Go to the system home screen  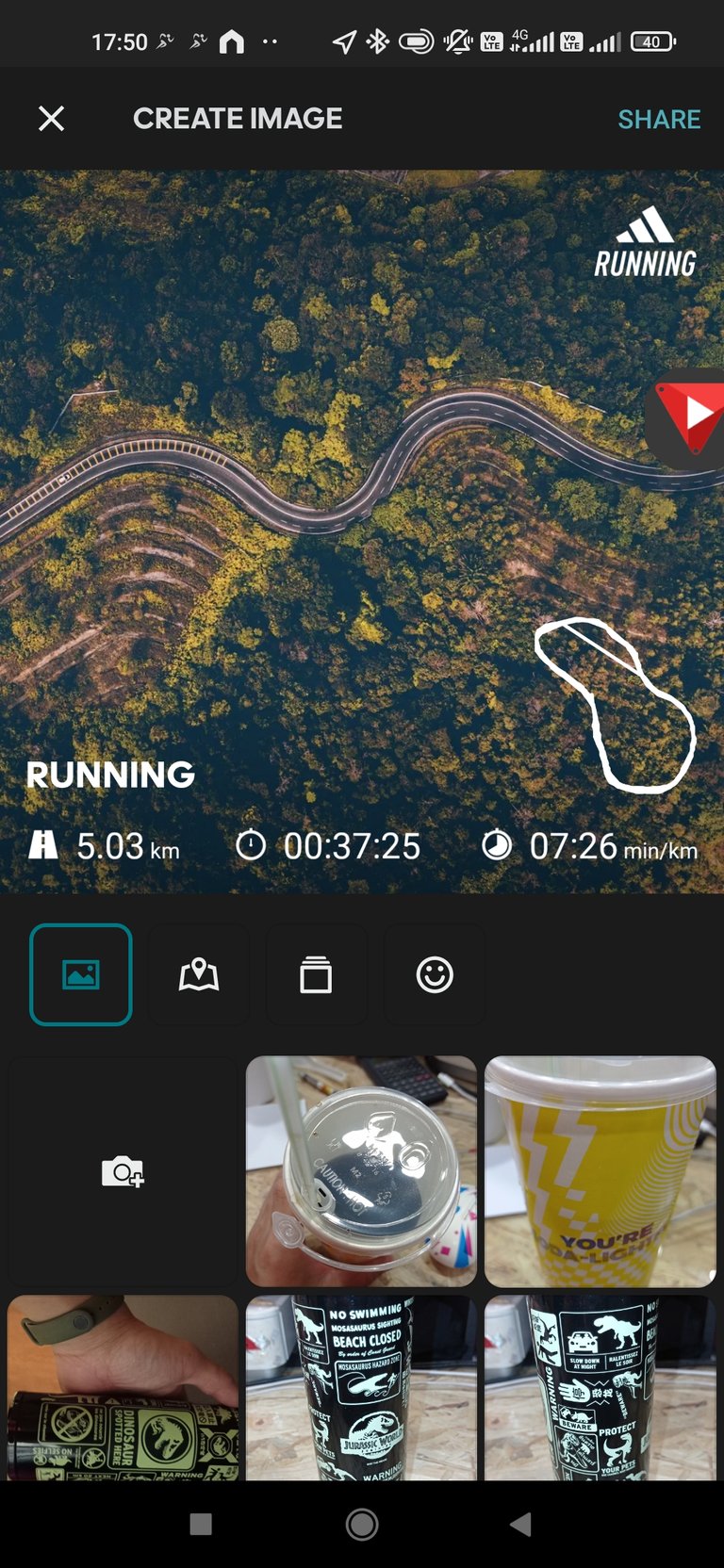tap(362, 1524)
